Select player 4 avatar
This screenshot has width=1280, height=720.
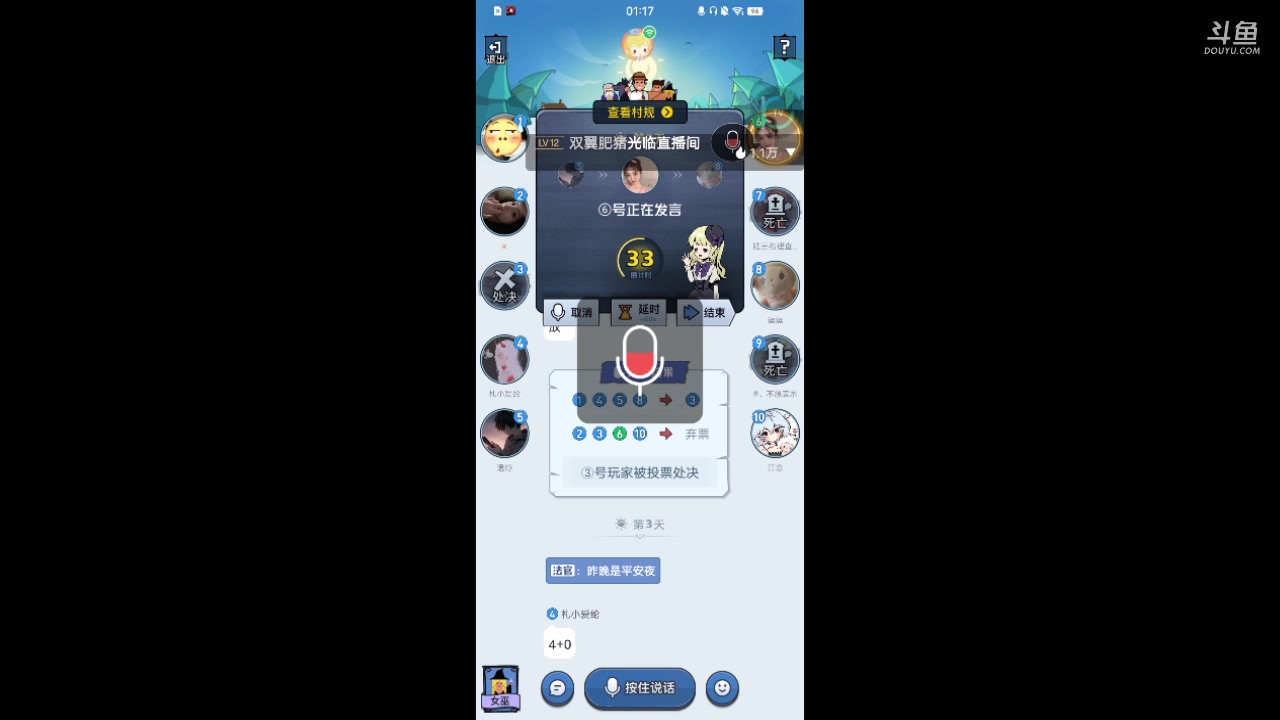pos(504,360)
